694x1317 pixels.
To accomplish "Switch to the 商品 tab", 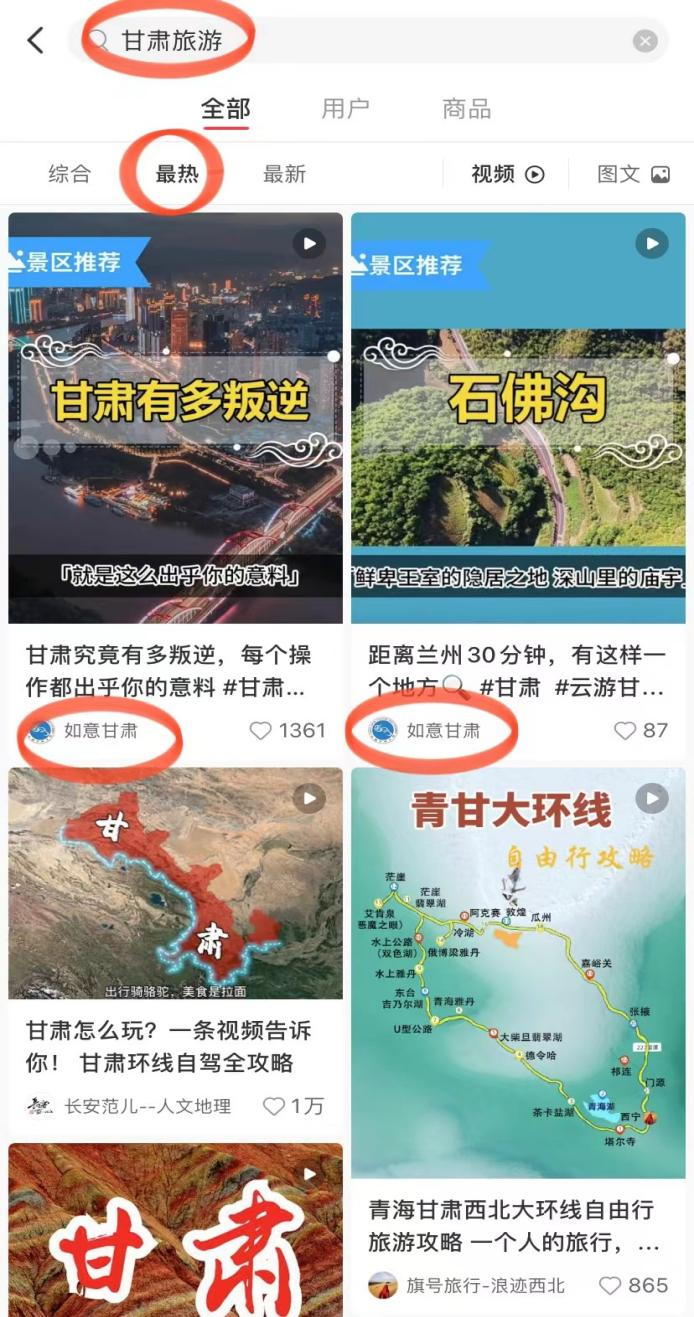I will coord(466,109).
